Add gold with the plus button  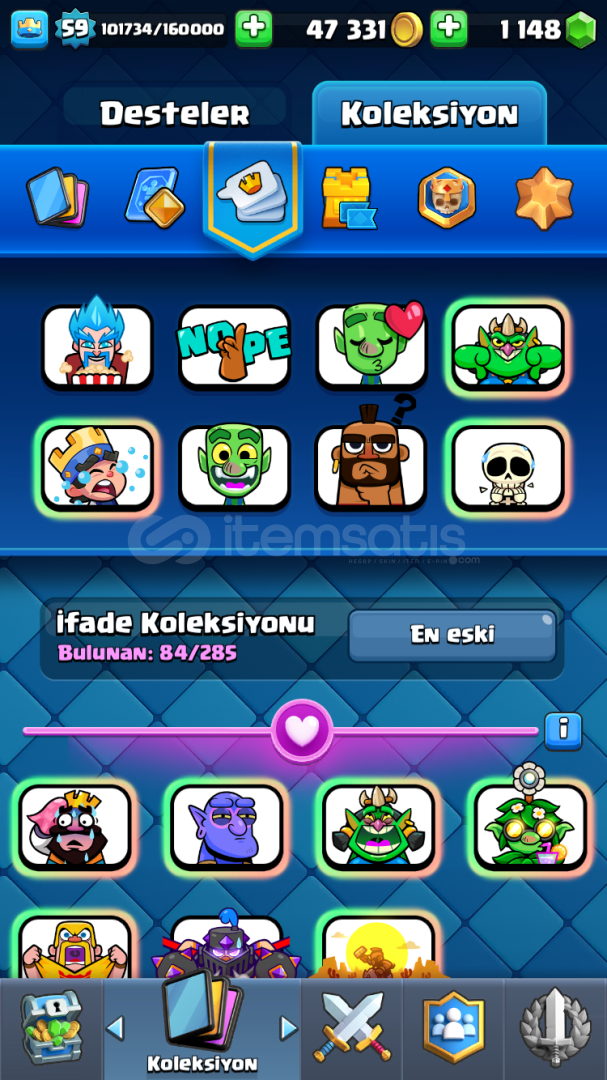[x=449, y=29]
